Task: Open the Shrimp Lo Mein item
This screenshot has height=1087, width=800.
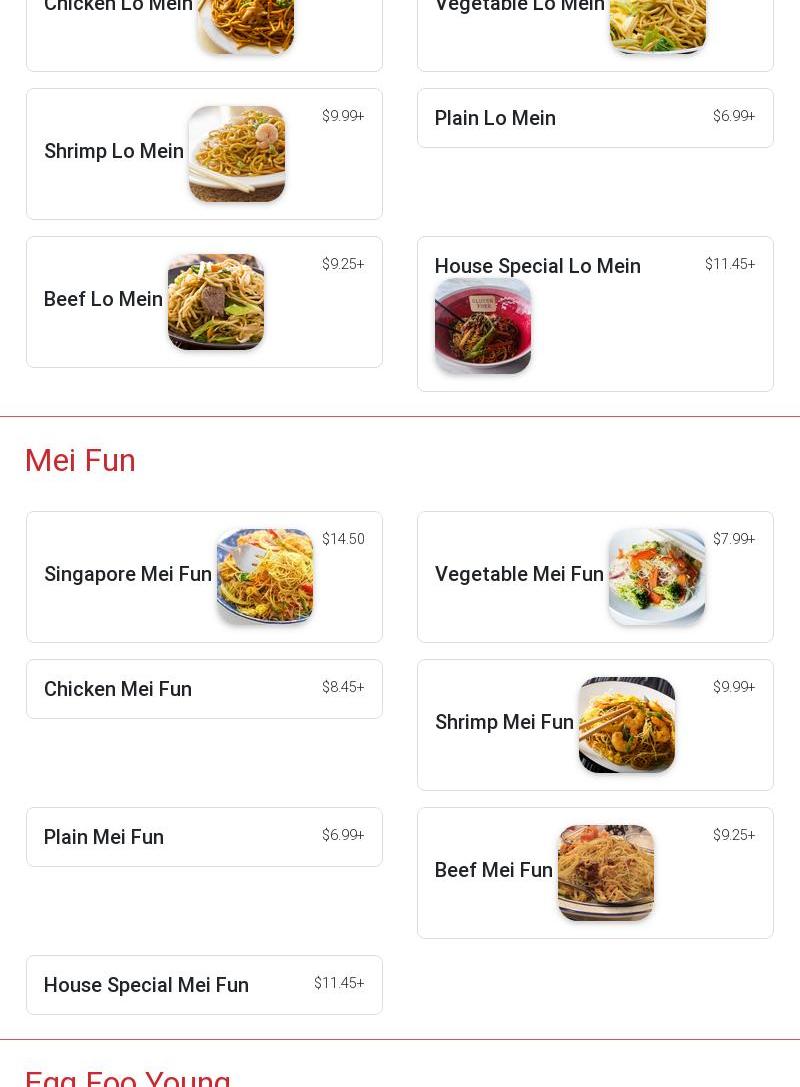Action: pos(204,154)
